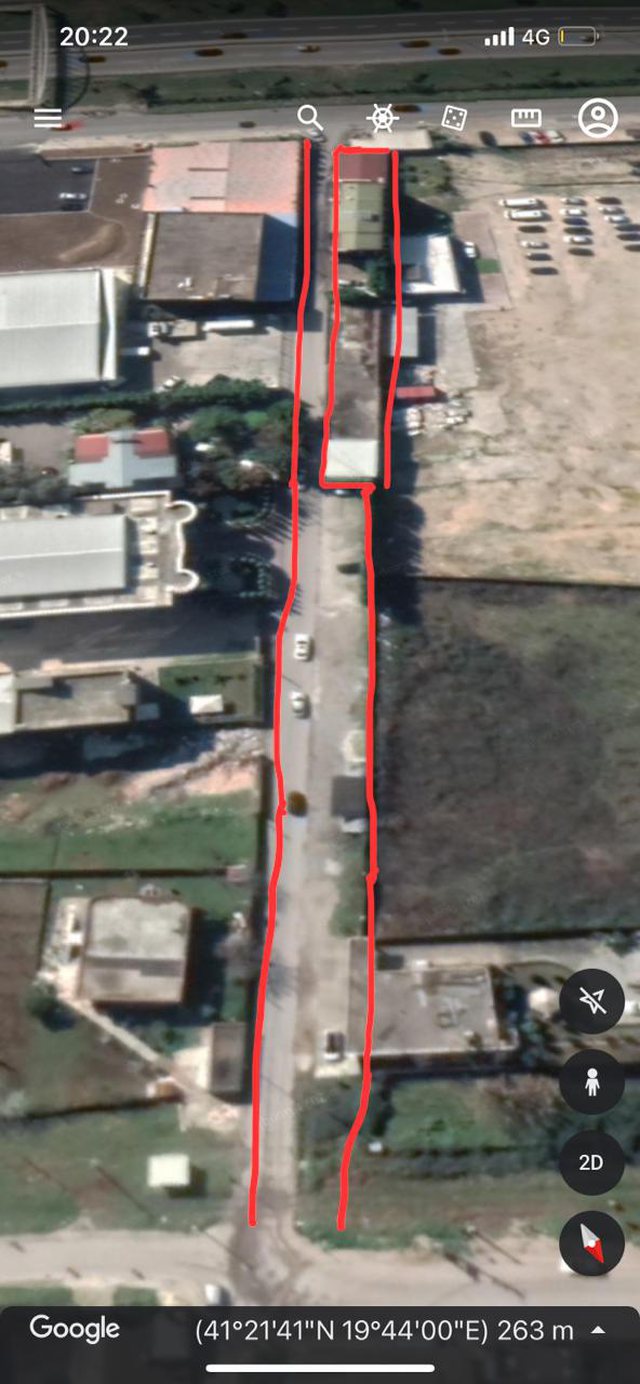Switch to 2D view
640x1384 pixels.
pyautogui.click(x=591, y=1163)
